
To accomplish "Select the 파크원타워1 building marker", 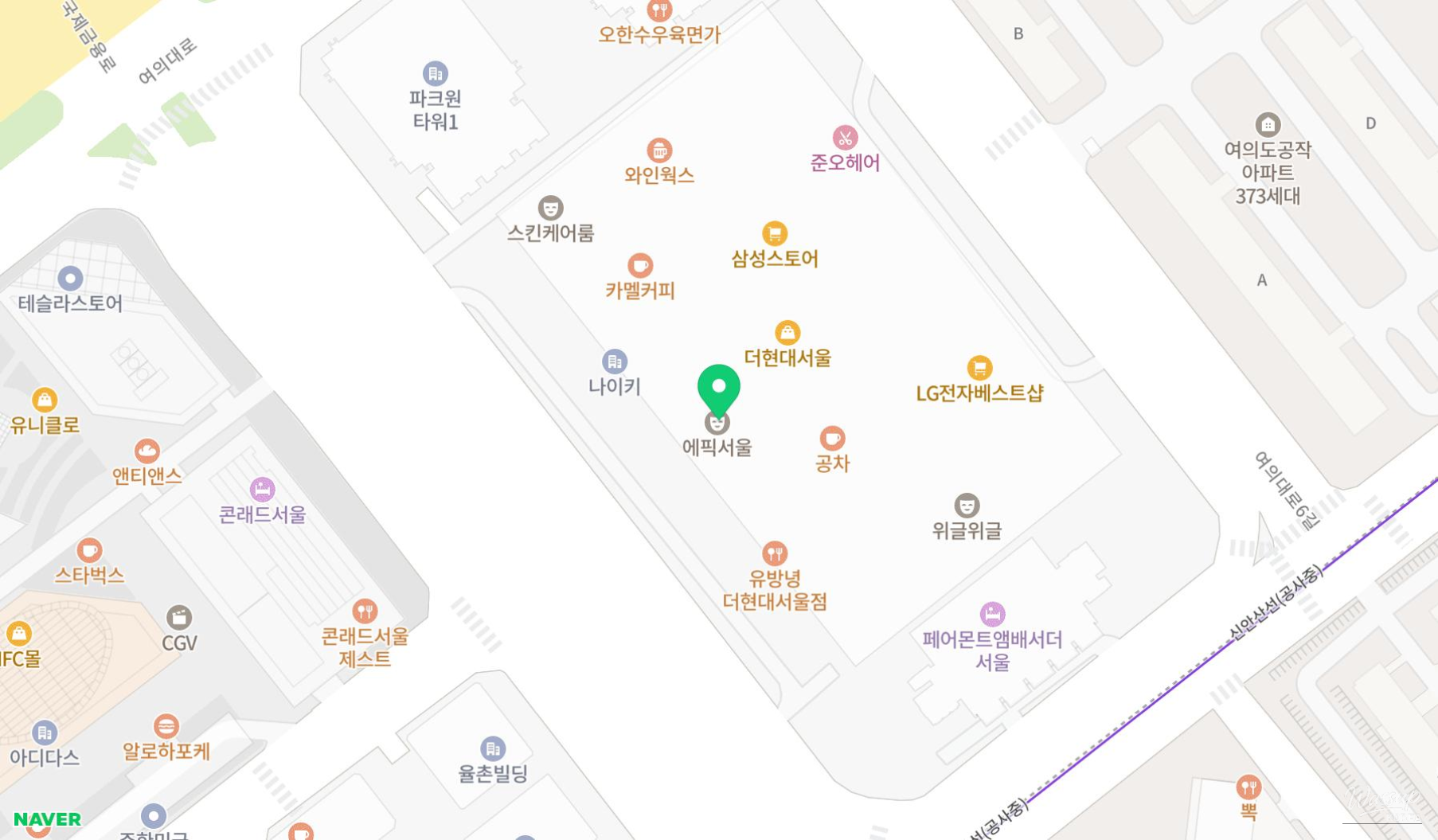I will click(x=435, y=74).
